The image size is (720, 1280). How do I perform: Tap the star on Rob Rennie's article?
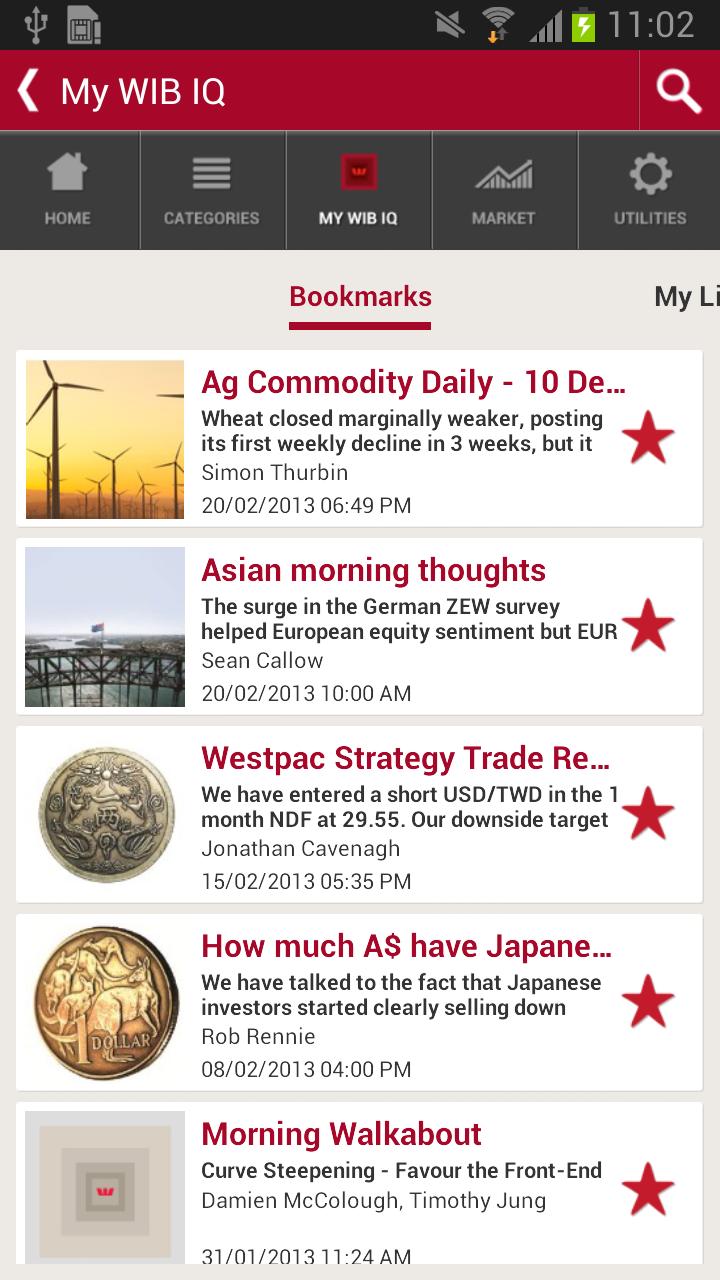point(648,1002)
